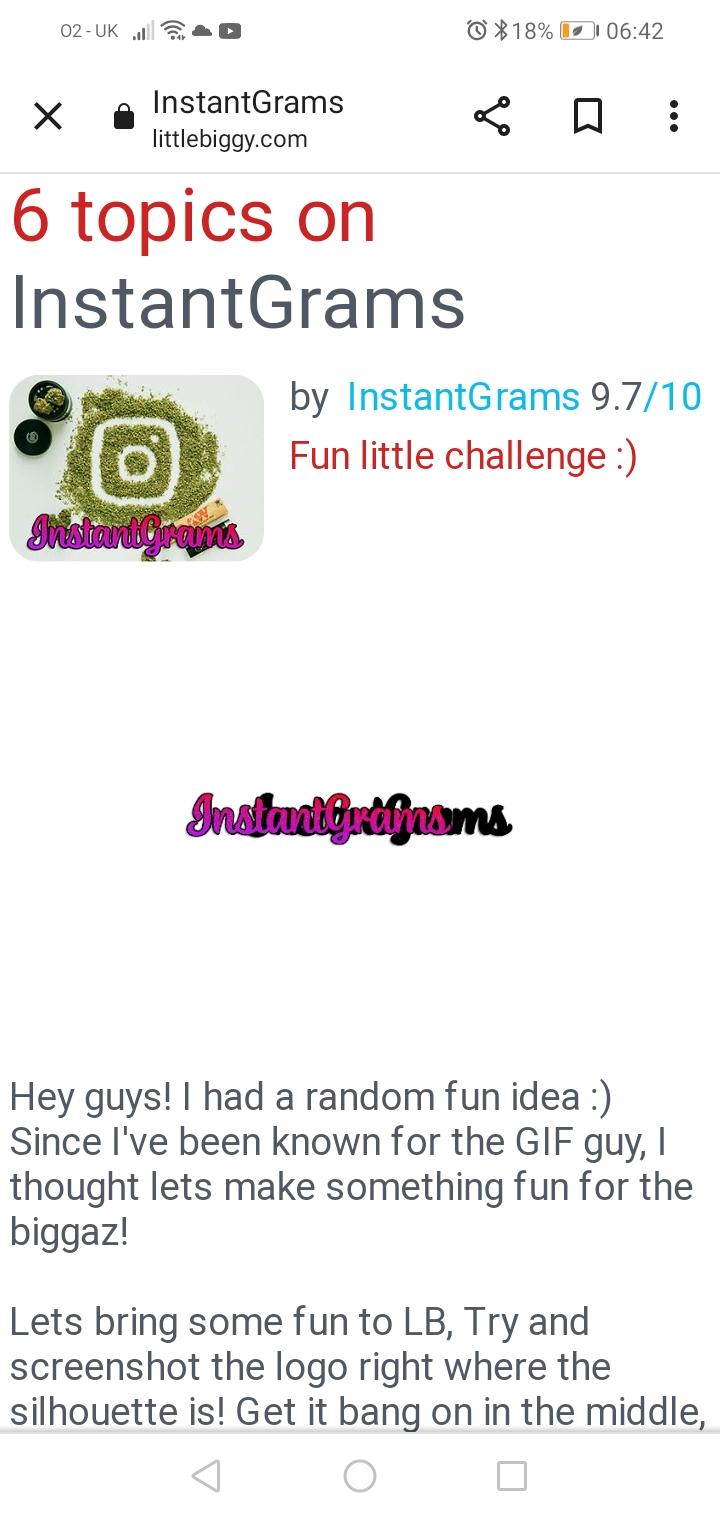Go back with the system back button
720x1520 pixels.
(x=205, y=1476)
